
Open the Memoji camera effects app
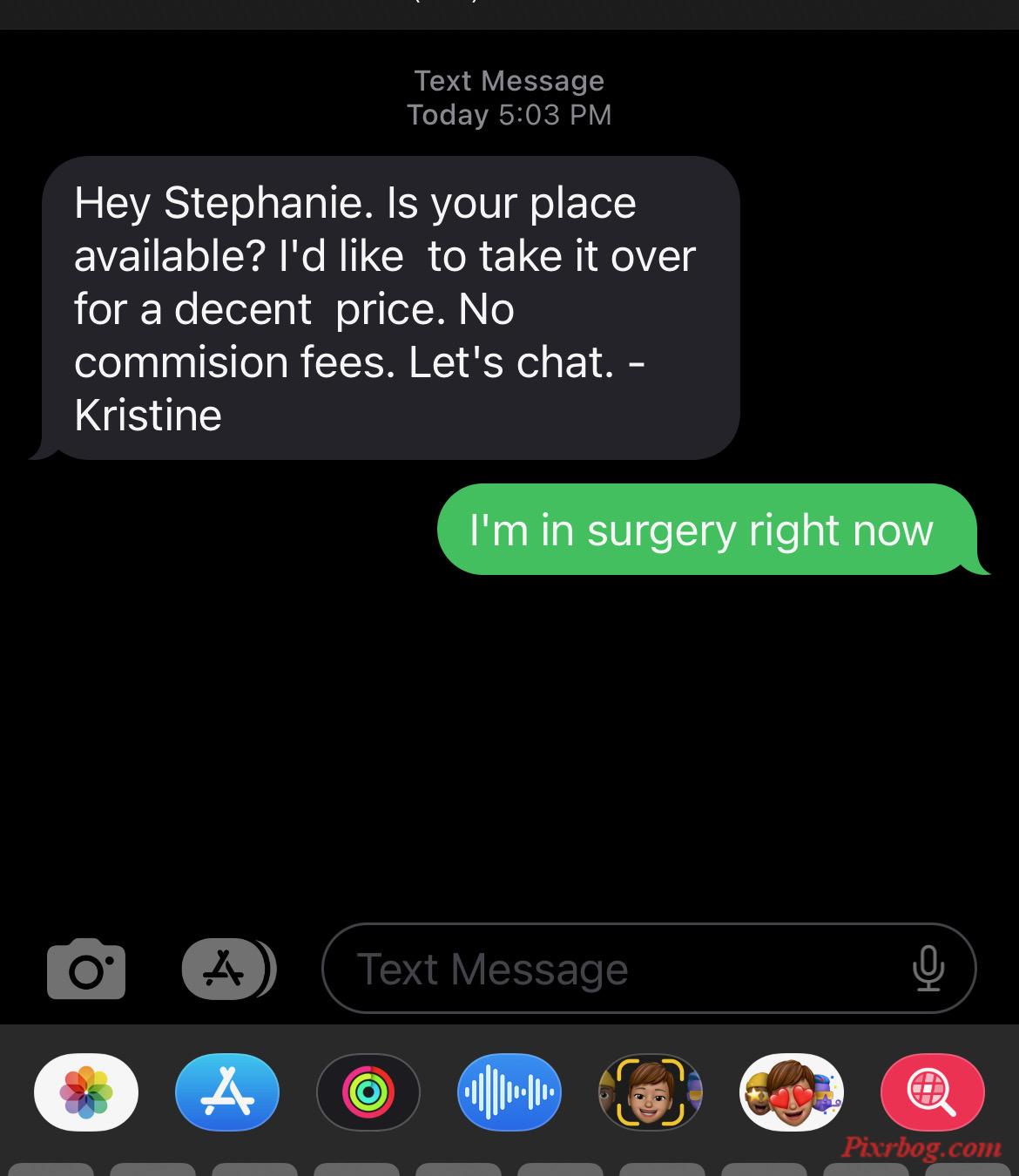pyautogui.click(x=651, y=1092)
